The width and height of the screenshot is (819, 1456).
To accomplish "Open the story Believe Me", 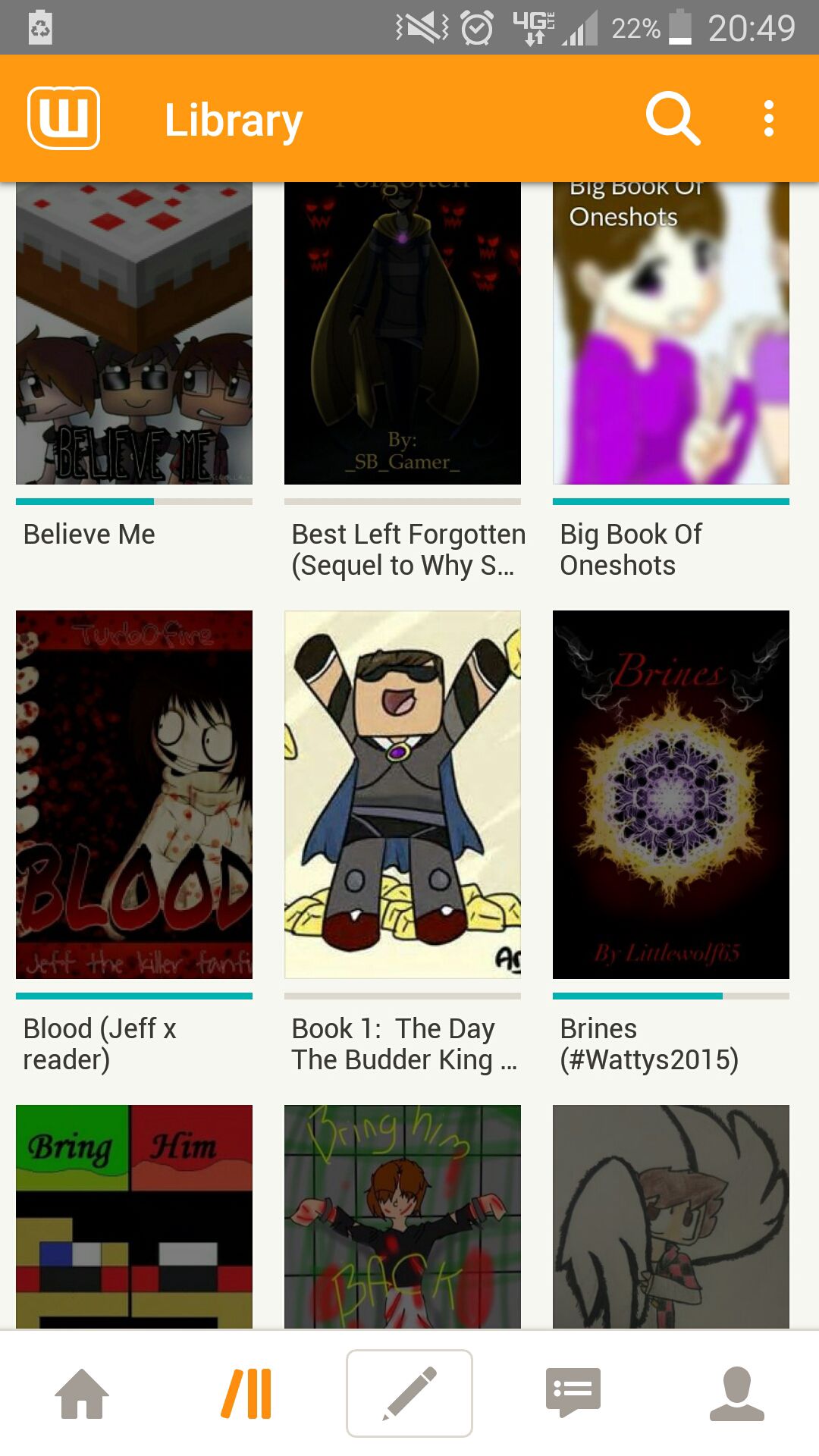I will point(134,334).
